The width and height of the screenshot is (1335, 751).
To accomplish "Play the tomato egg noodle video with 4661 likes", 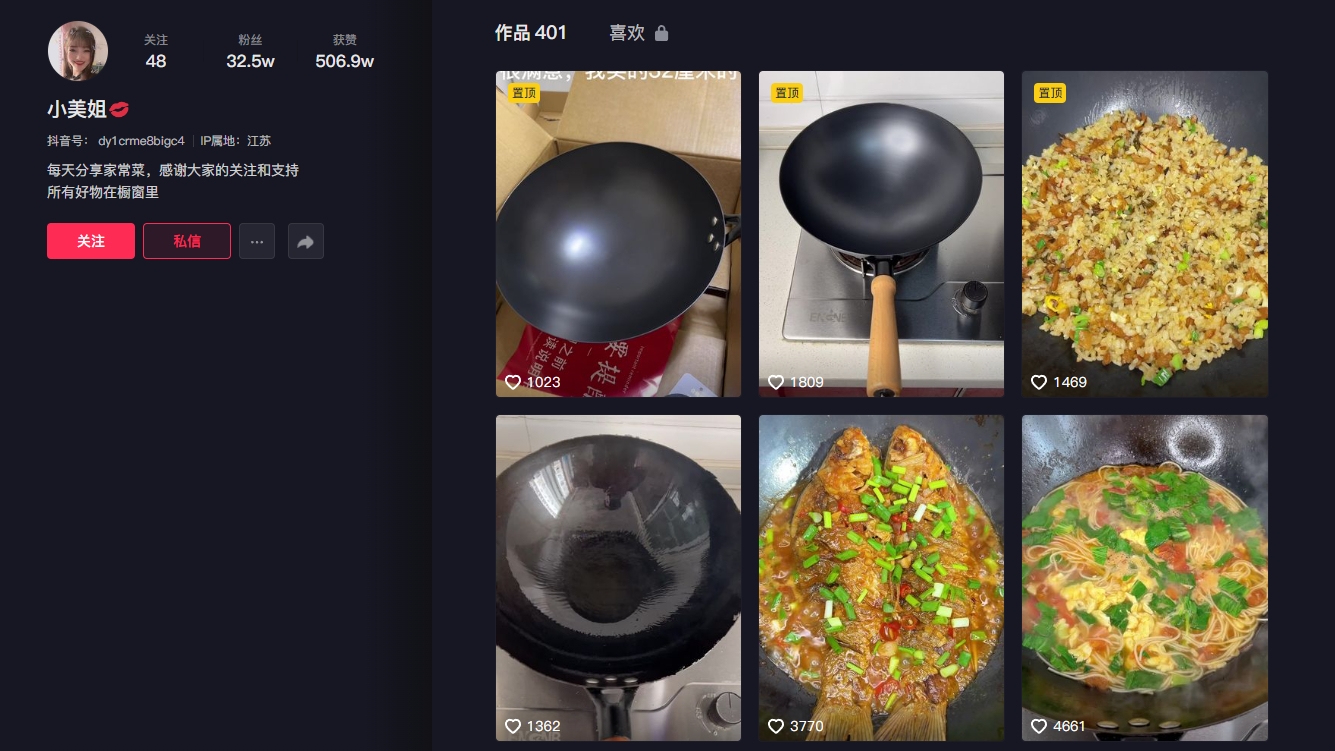I will [x=1144, y=577].
